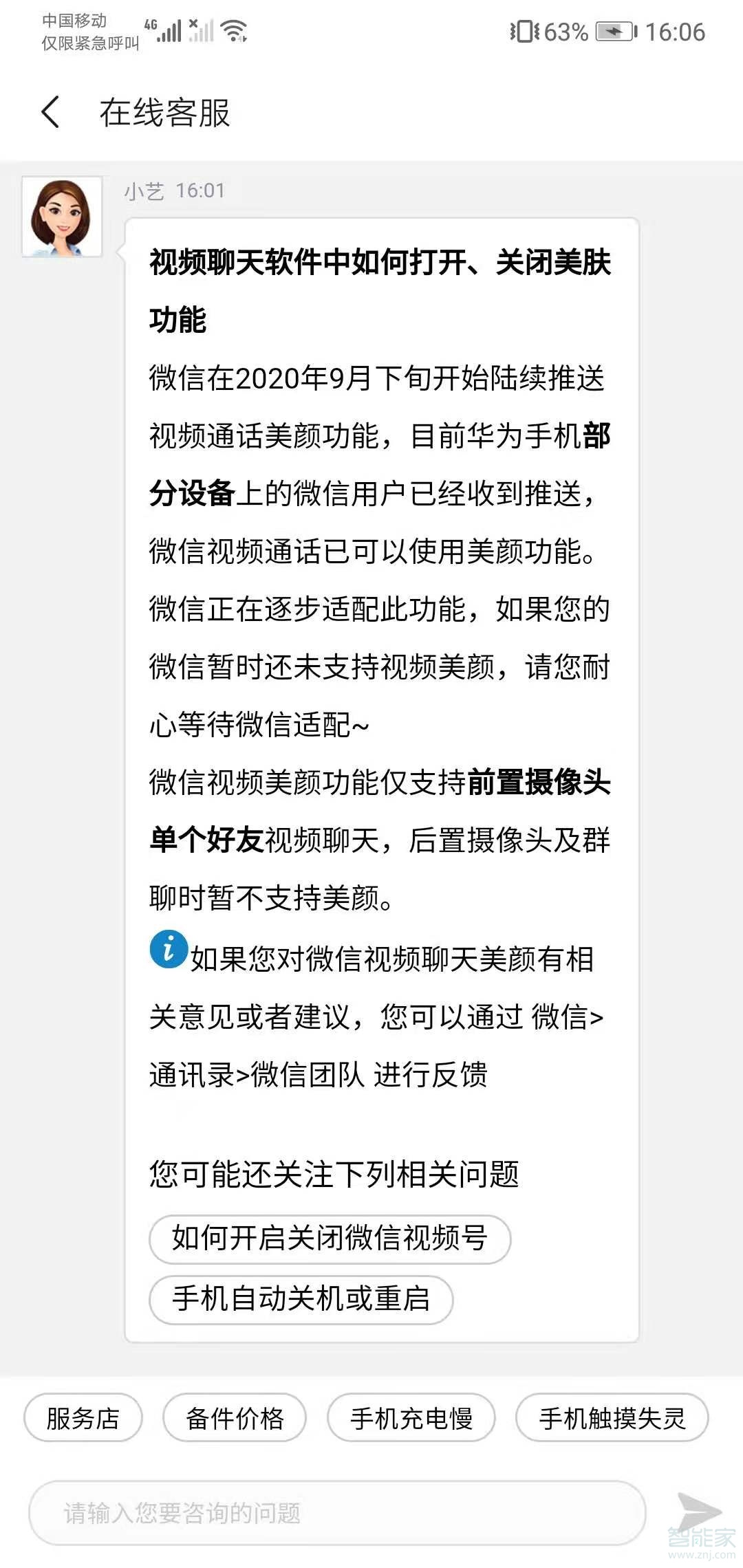Select suggested question 如何开启关闭微信视频号
743x1568 pixels.
coord(330,1239)
